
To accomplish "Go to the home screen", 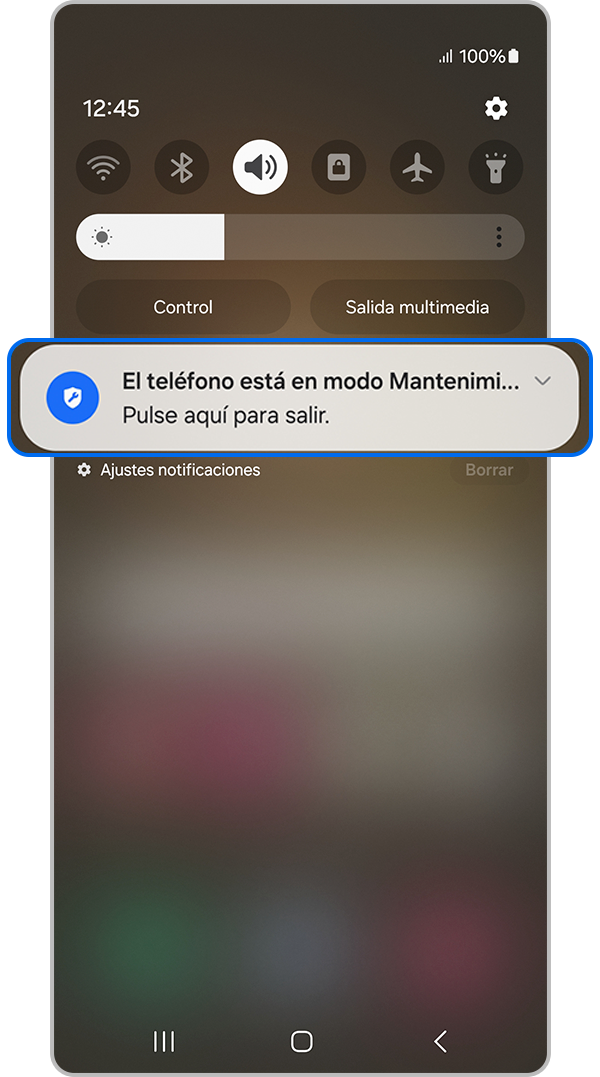I will pos(301,1041).
